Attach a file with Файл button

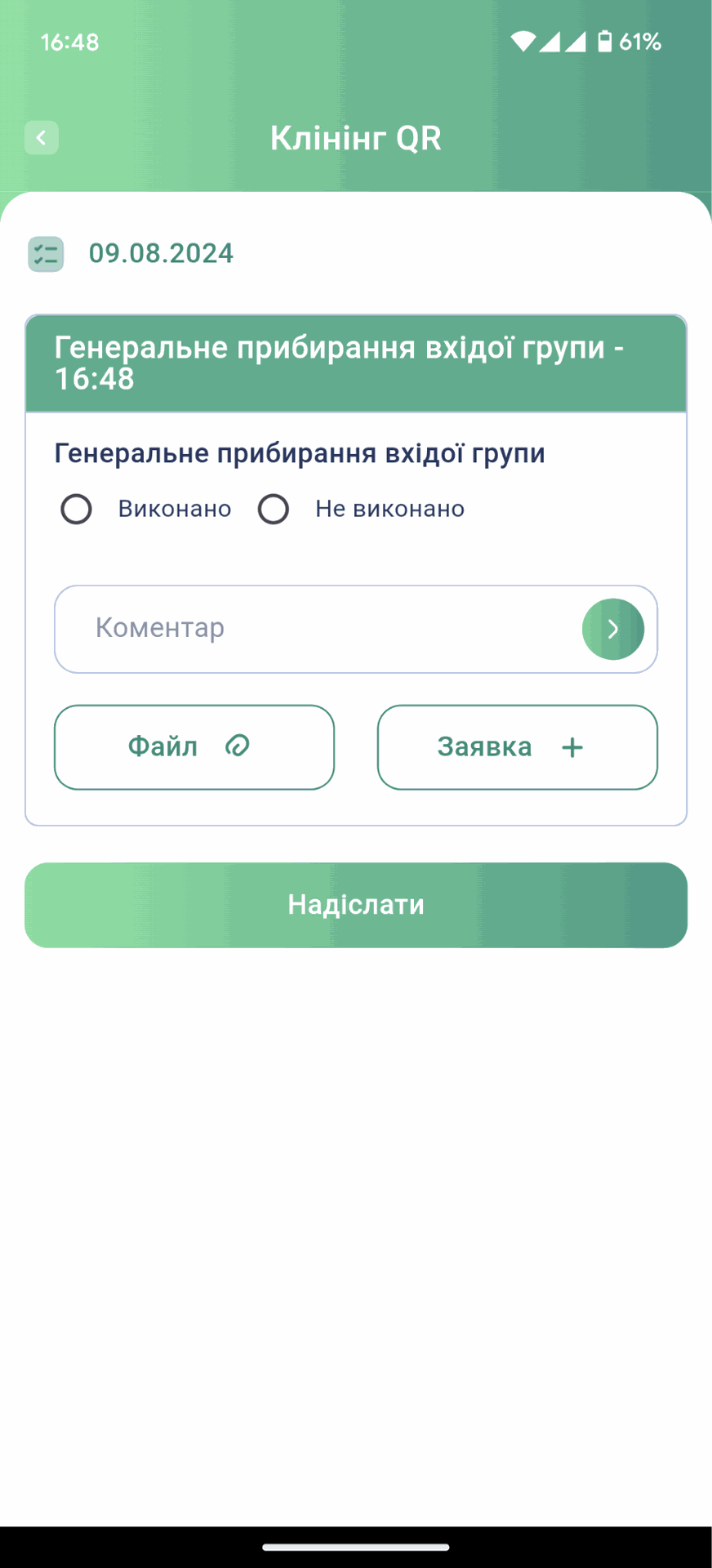click(194, 747)
